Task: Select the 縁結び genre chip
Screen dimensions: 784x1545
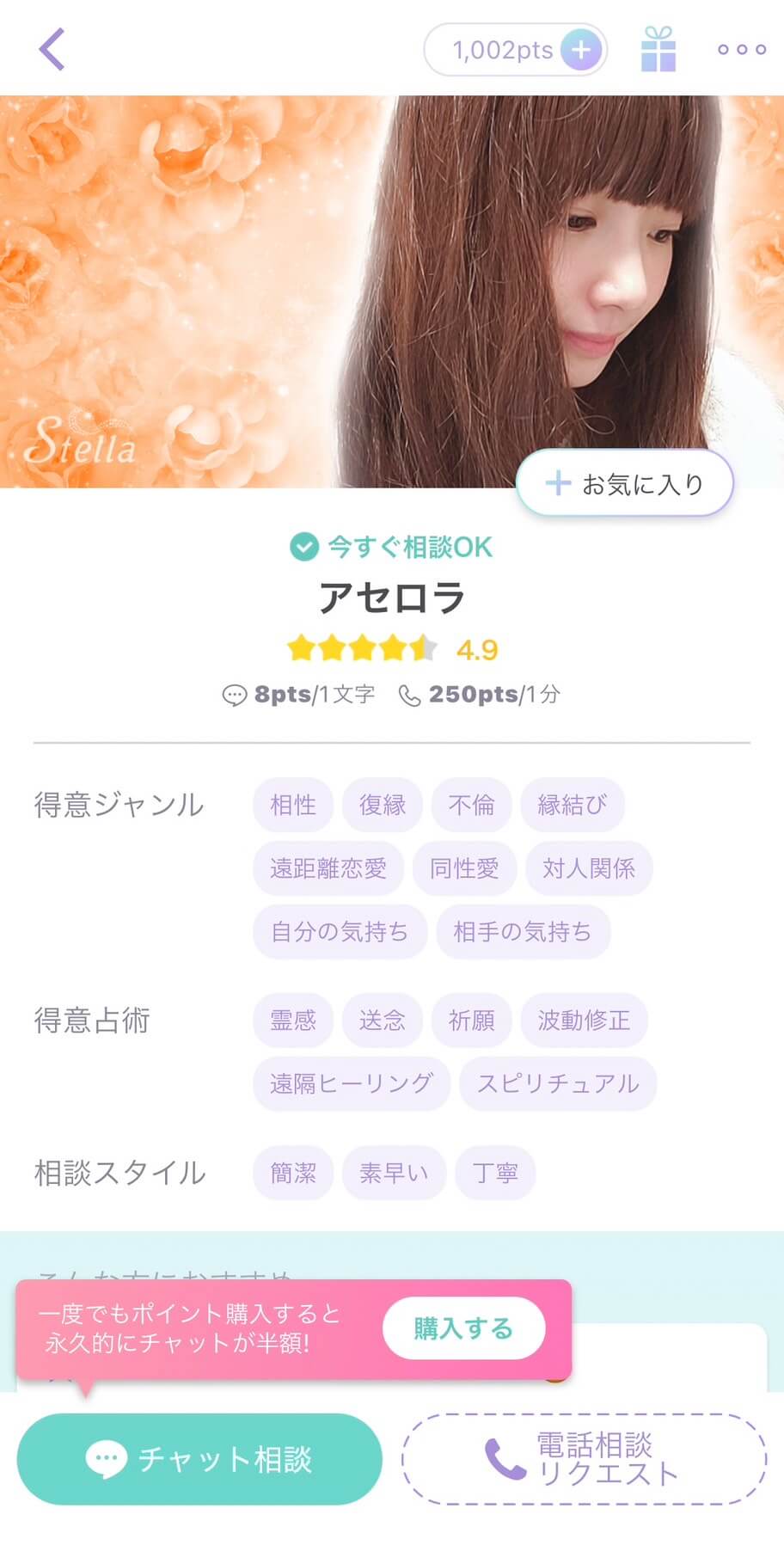Action: pyautogui.click(x=572, y=805)
